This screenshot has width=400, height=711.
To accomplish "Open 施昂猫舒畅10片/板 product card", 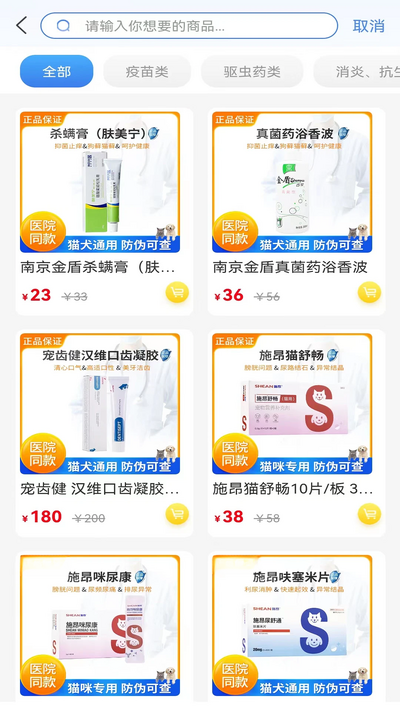I will pos(297,433).
